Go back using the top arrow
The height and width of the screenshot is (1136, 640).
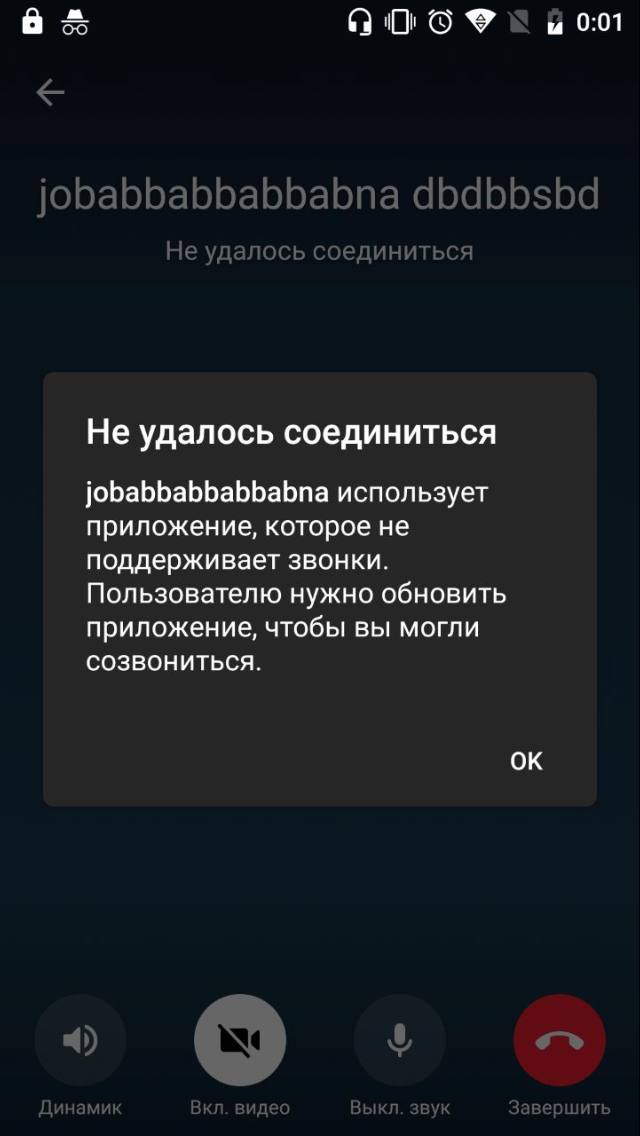(x=50, y=93)
